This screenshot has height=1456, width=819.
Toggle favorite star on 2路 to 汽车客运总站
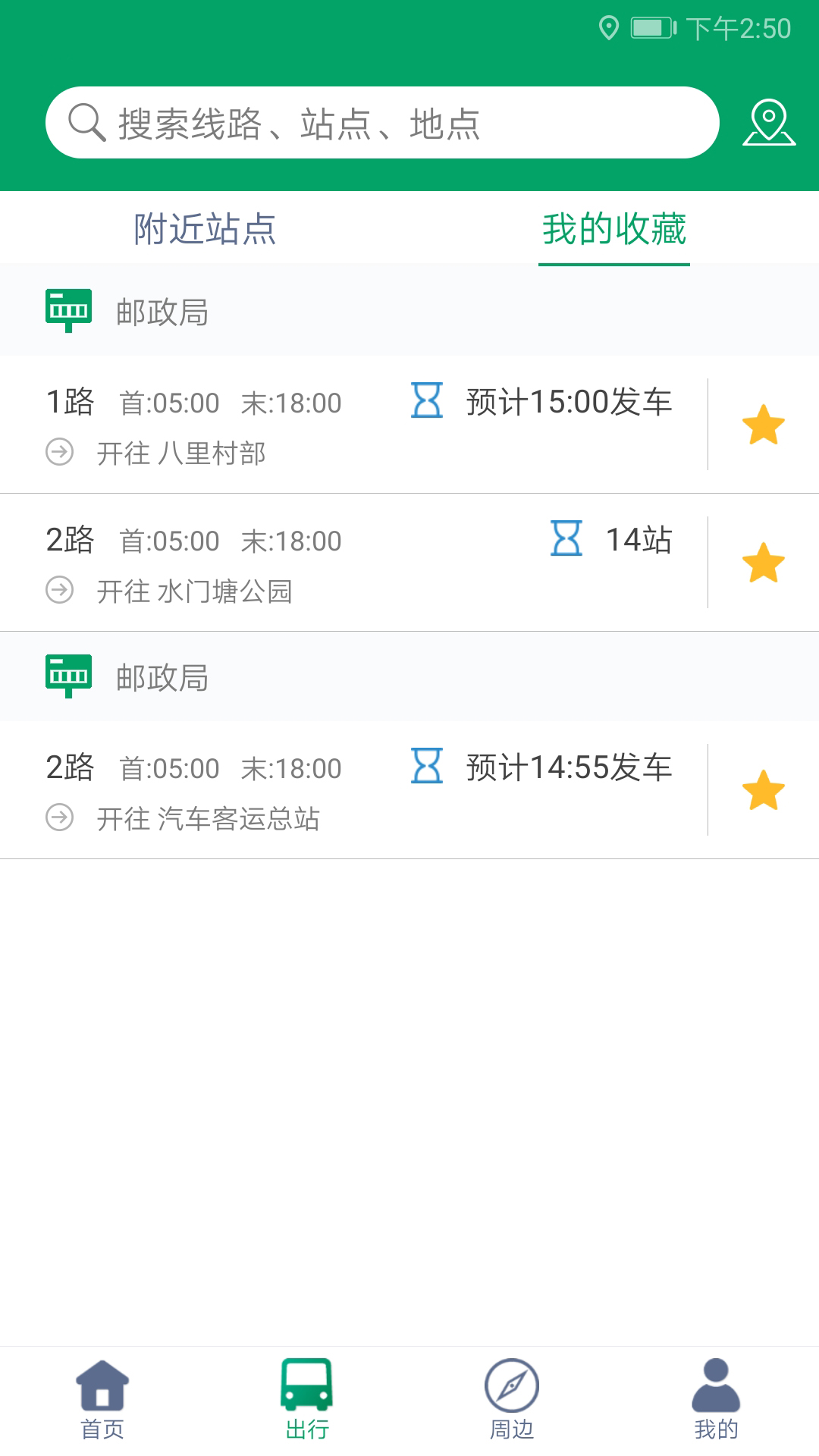762,790
